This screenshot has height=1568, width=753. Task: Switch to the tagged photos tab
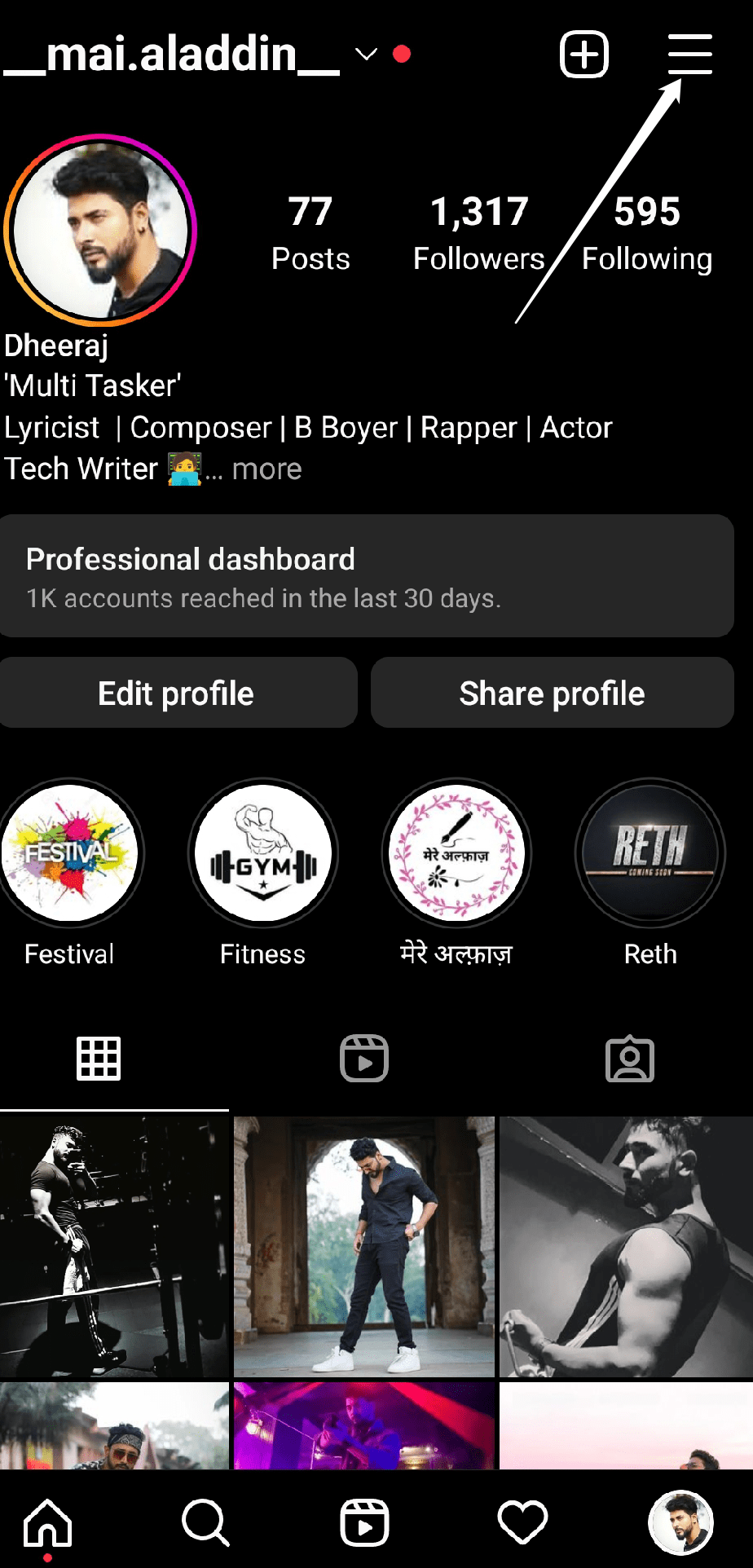pos(629,1059)
